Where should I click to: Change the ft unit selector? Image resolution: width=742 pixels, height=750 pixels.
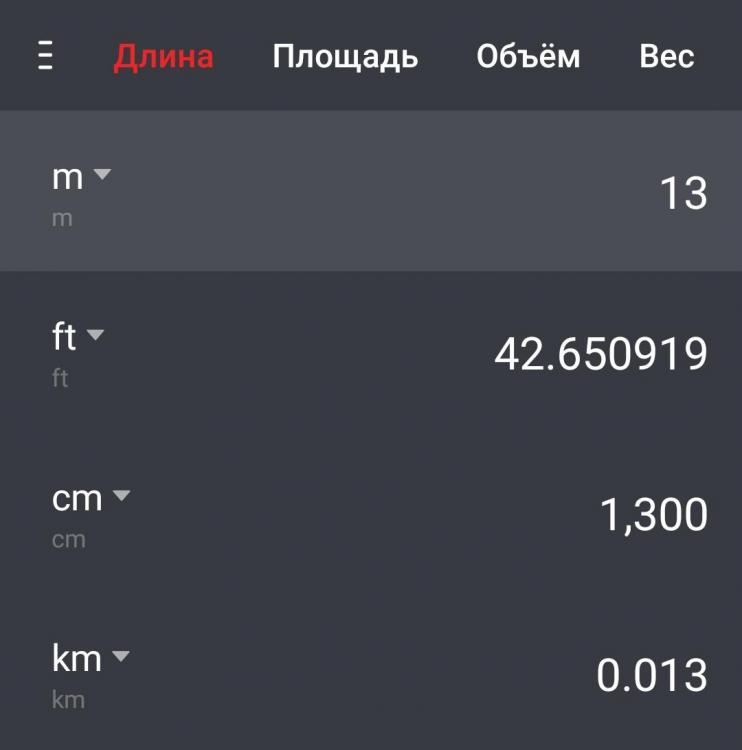[x=78, y=337]
